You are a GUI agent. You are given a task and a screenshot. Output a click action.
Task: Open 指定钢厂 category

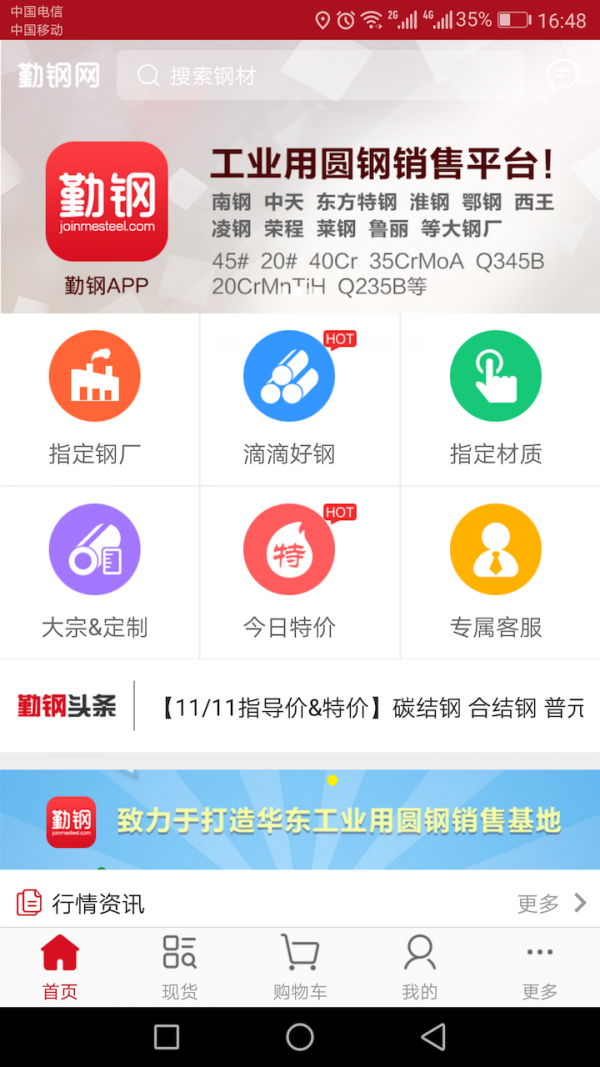[95, 398]
